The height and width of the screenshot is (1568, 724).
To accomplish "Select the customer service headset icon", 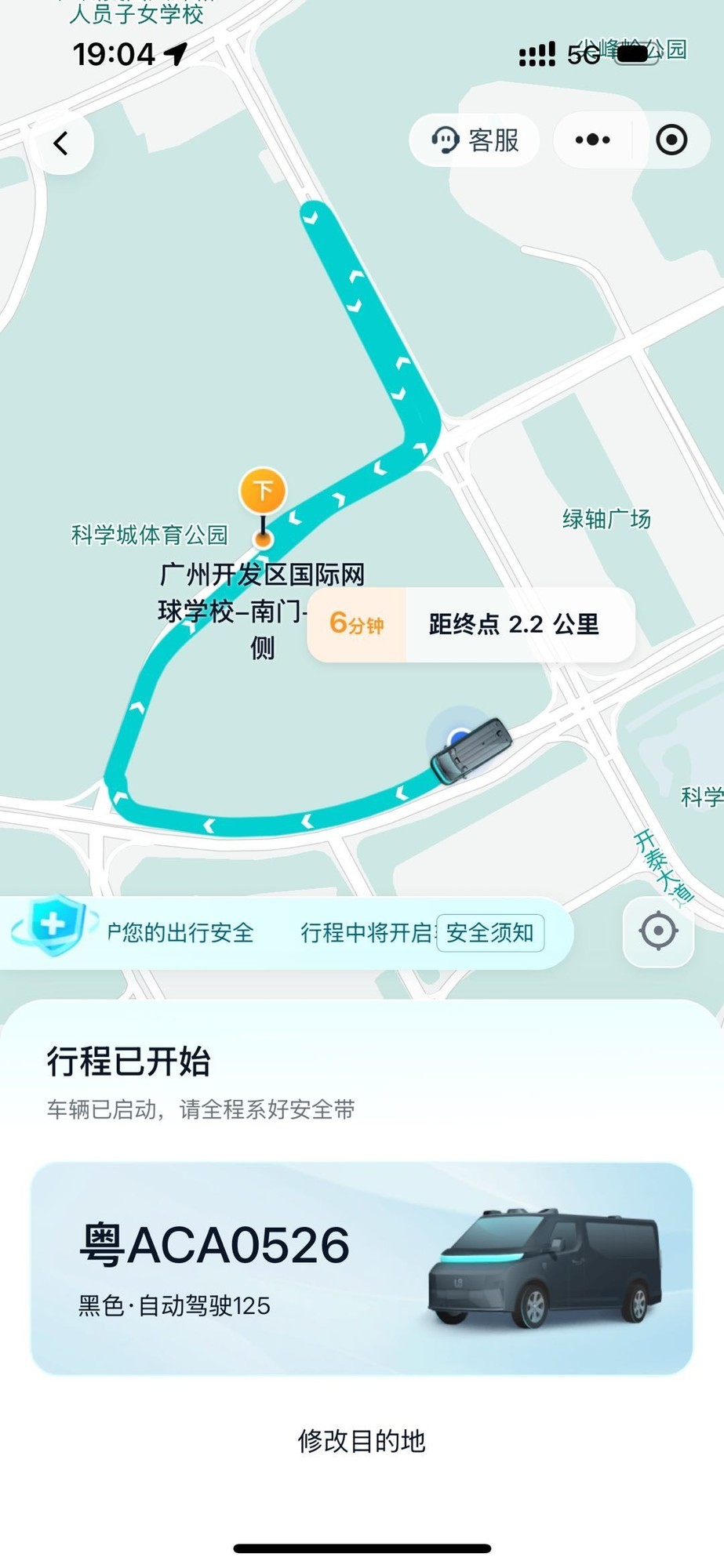I will click(445, 140).
